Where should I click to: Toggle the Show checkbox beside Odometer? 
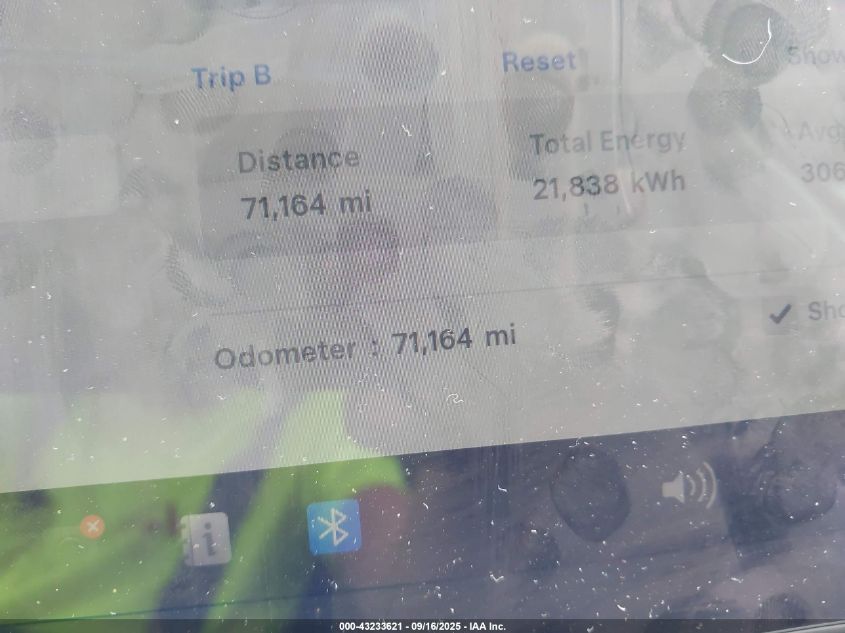pyautogui.click(x=781, y=314)
